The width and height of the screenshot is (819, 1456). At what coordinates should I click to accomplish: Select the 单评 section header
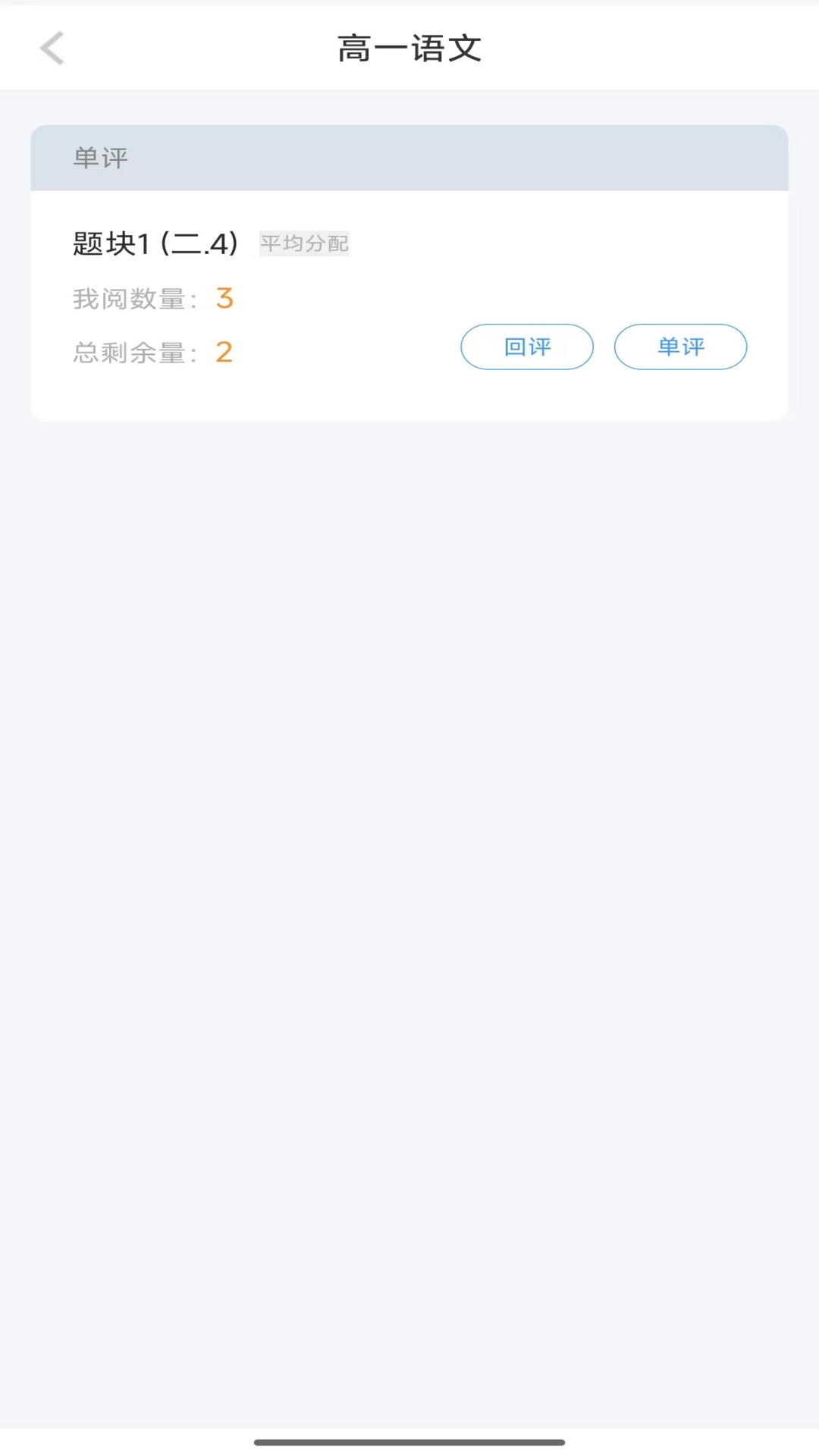pos(101,158)
